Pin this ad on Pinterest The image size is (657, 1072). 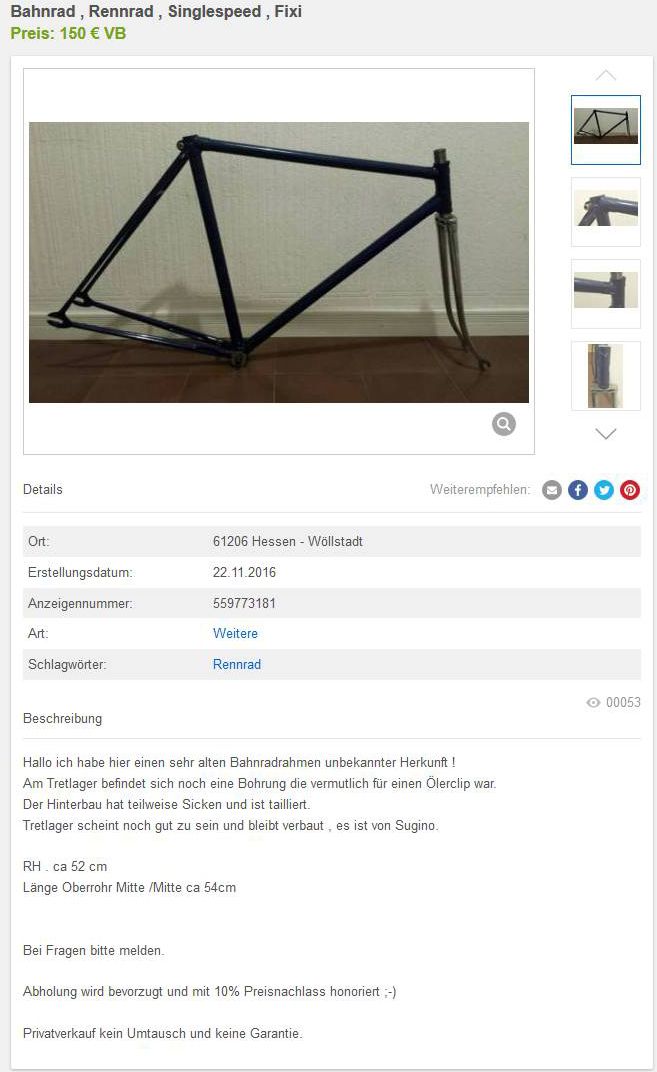tap(630, 490)
